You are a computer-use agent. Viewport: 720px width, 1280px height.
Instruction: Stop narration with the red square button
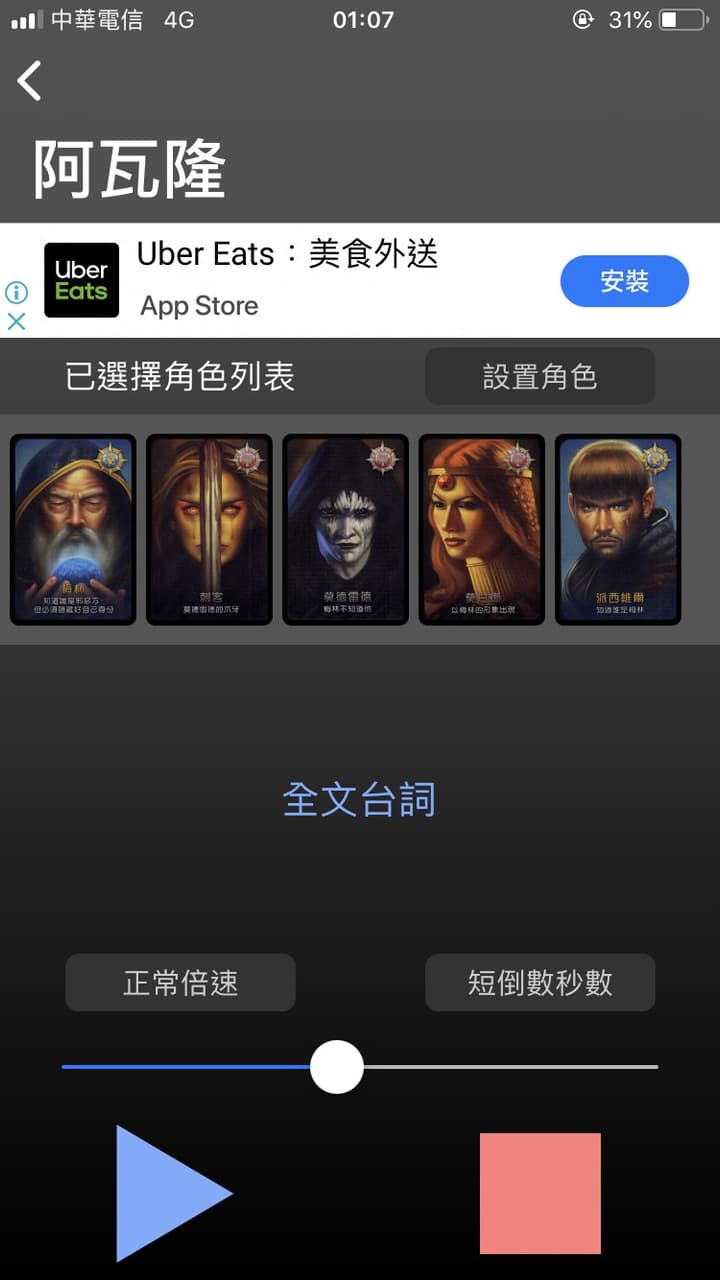pyautogui.click(x=540, y=1193)
